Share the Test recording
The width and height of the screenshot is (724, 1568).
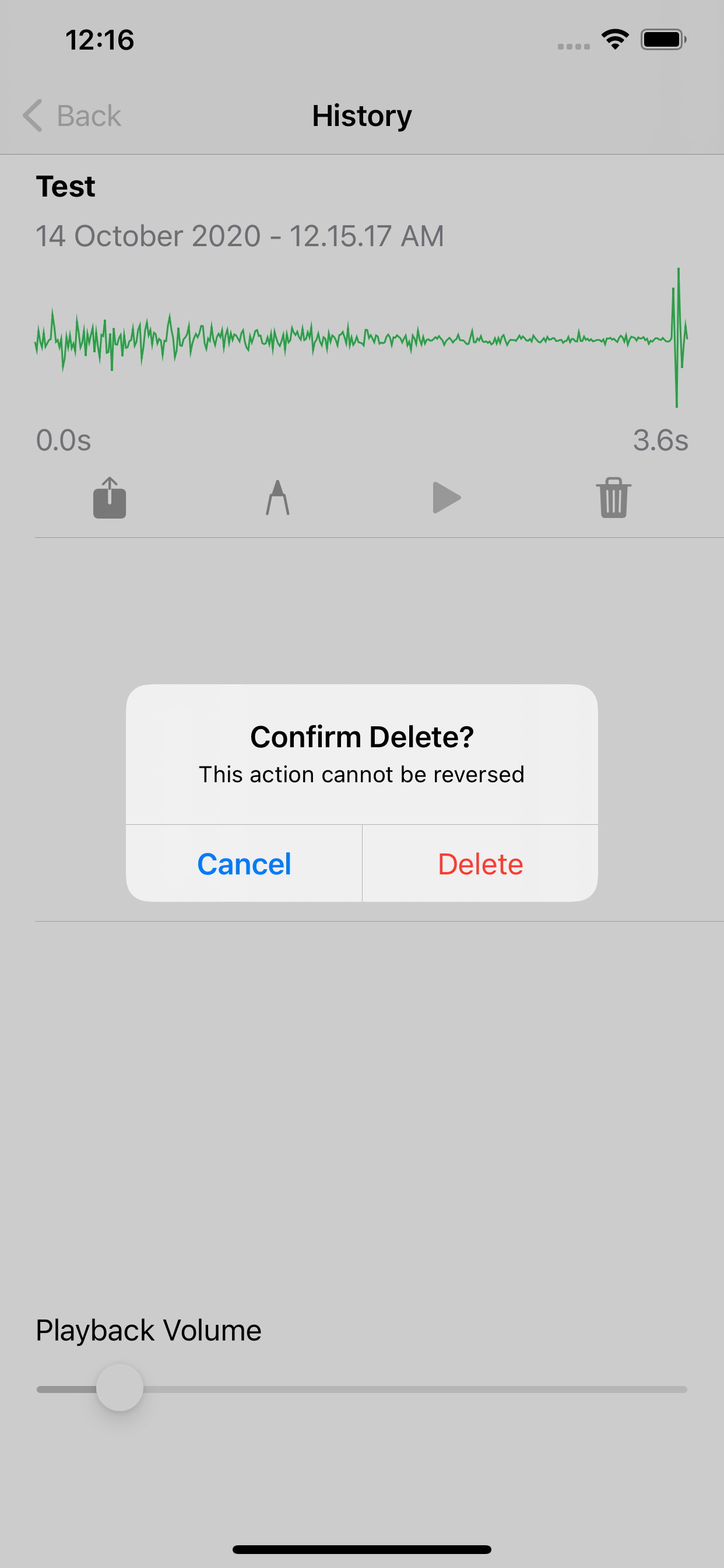coord(110,498)
